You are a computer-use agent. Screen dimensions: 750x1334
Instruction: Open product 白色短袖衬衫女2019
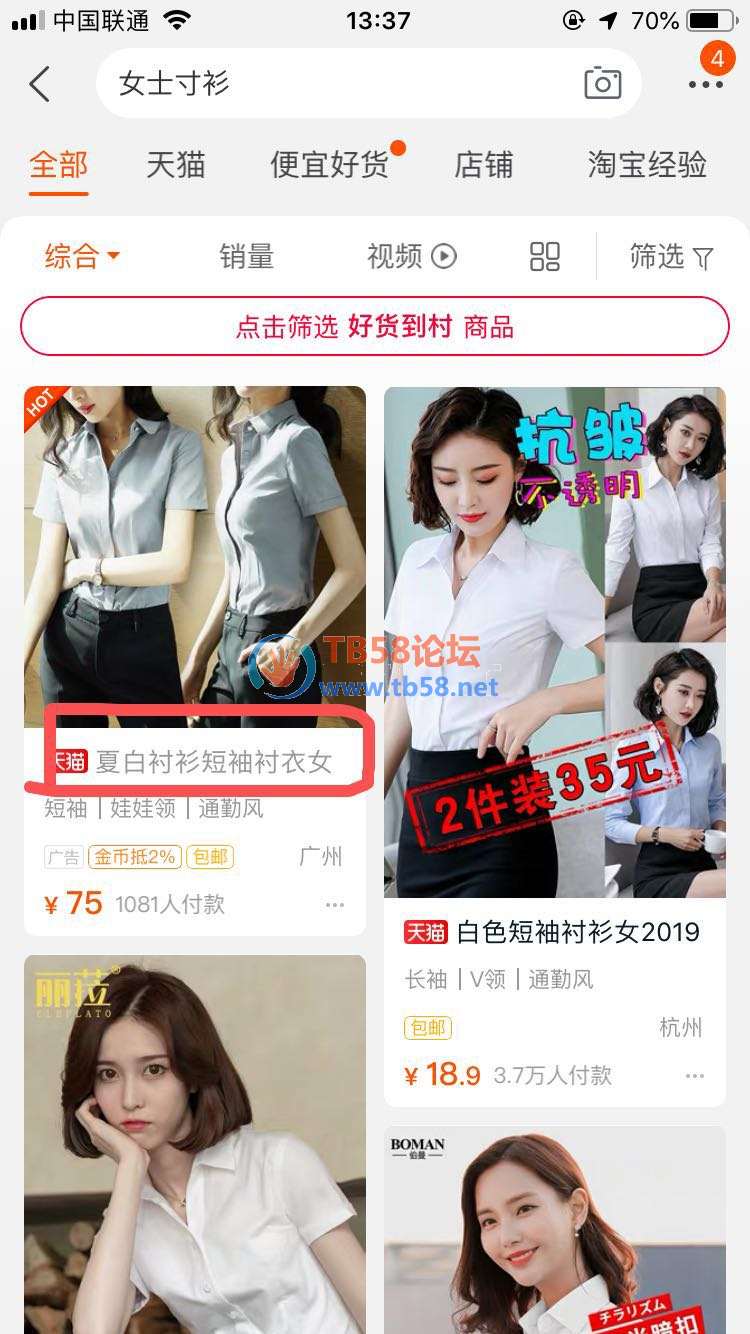tap(577, 932)
